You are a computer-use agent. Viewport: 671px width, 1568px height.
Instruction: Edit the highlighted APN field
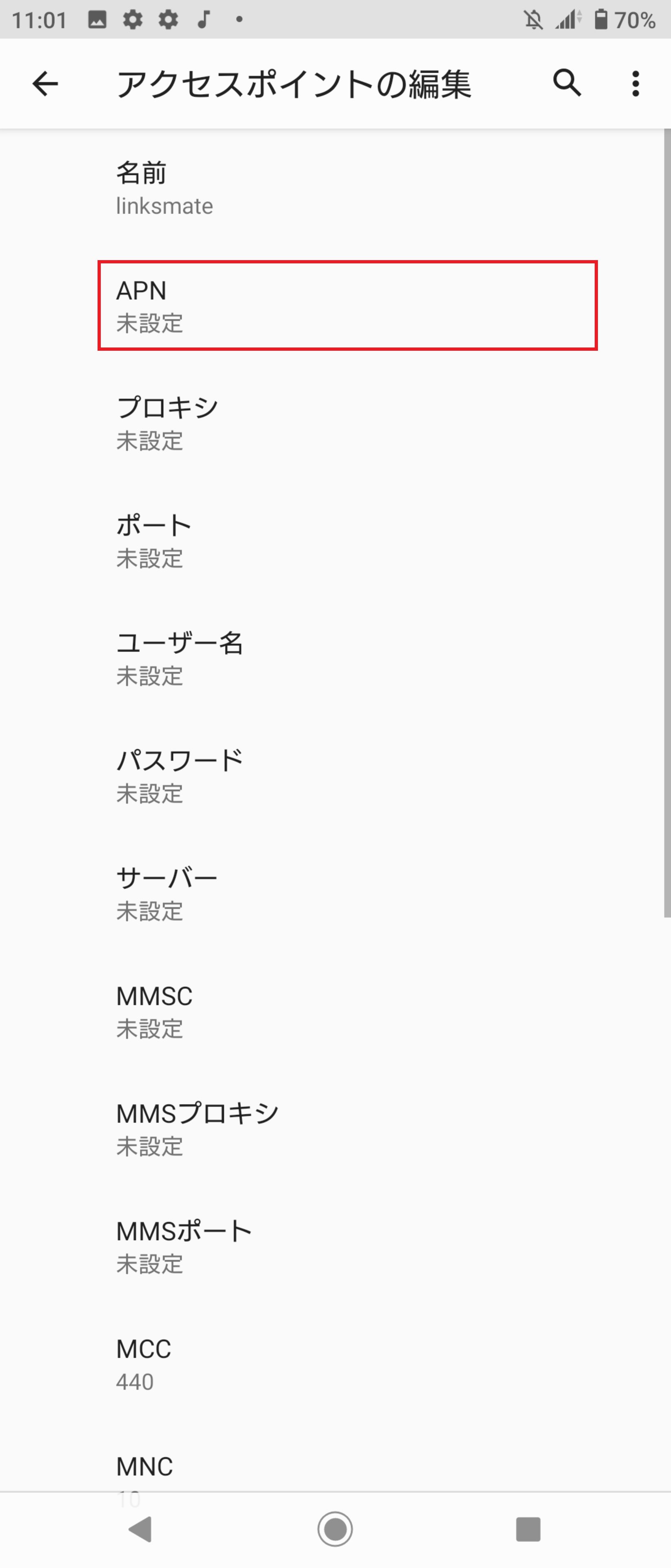point(335,306)
